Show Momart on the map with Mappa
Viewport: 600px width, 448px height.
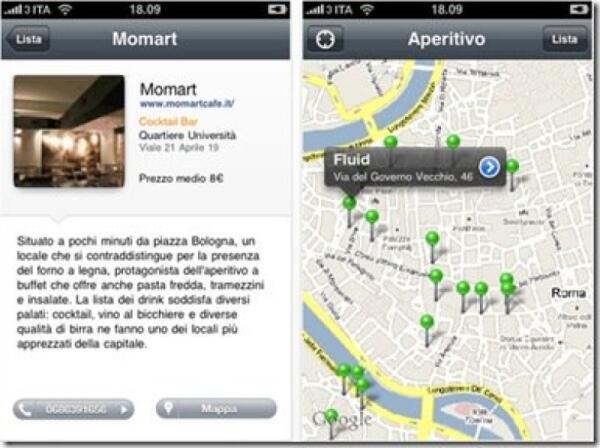[x=216, y=408]
